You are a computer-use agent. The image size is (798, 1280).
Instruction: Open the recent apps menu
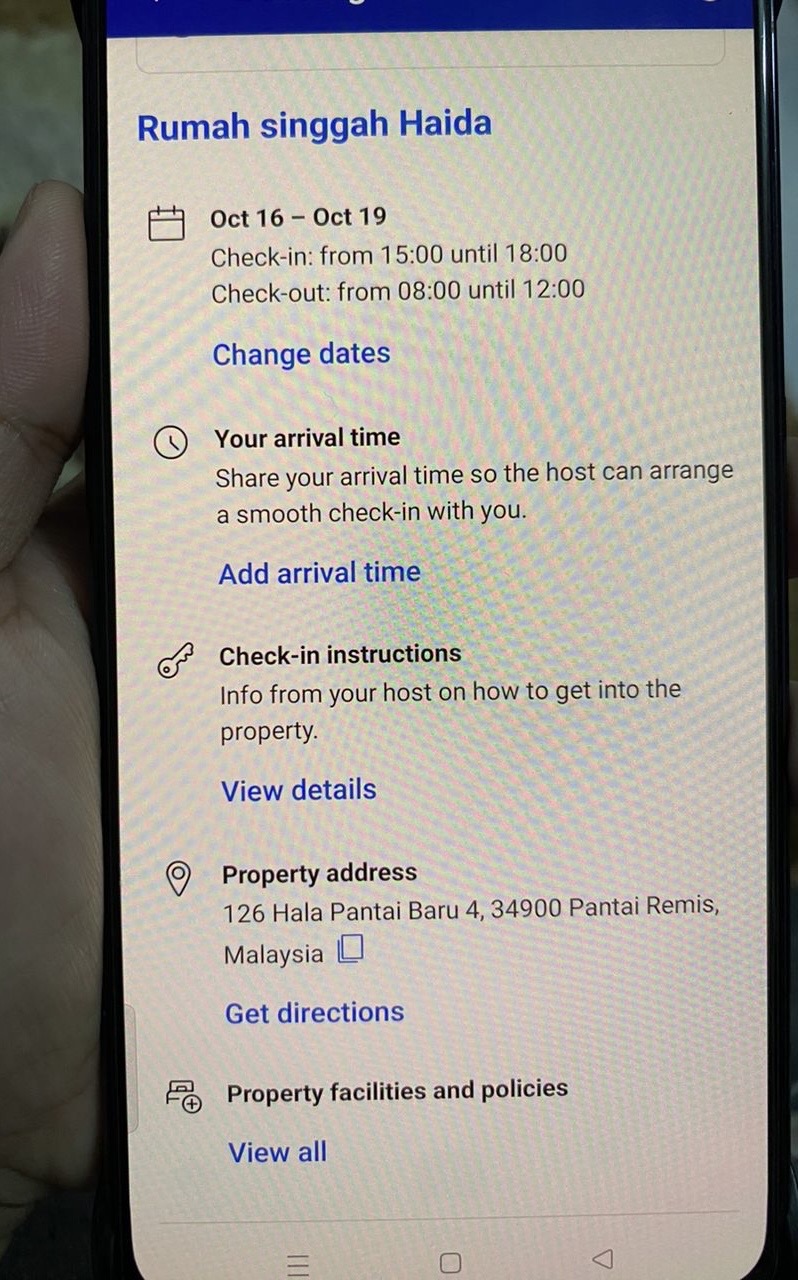pos(298,1265)
